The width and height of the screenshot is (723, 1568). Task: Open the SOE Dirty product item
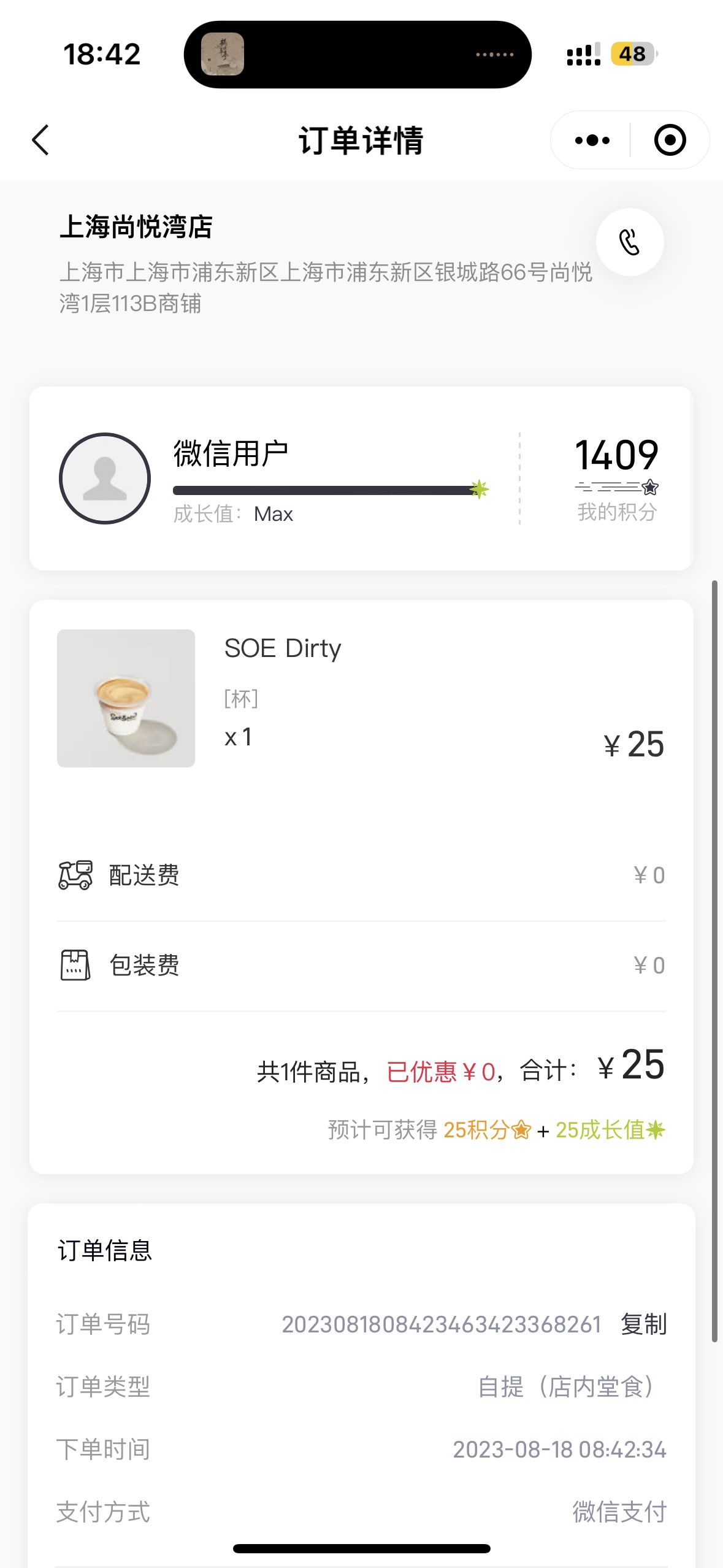click(x=361, y=698)
